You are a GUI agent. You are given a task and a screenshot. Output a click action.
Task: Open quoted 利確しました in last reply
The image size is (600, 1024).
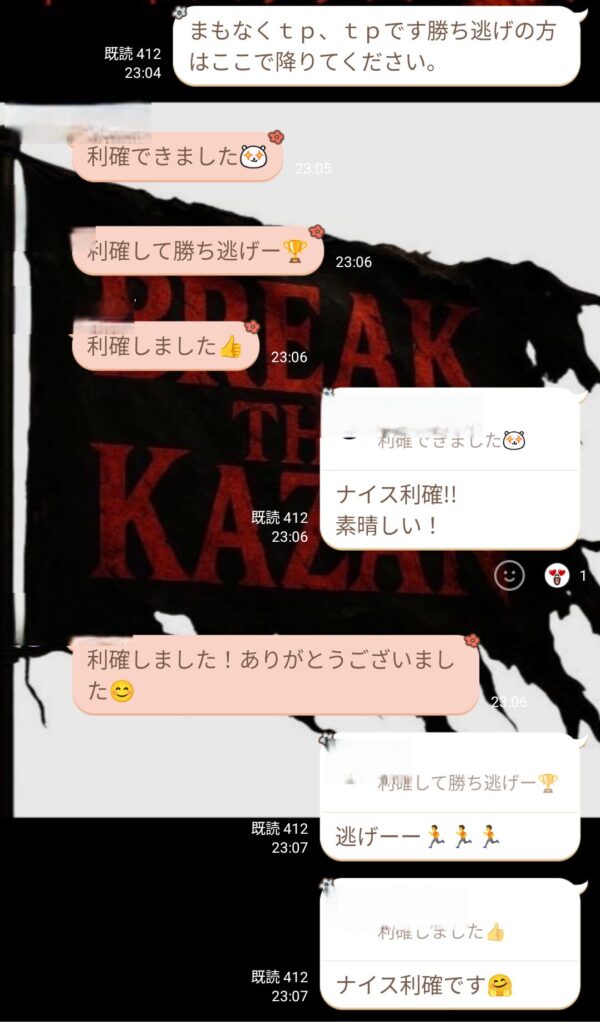click(450, 931)
